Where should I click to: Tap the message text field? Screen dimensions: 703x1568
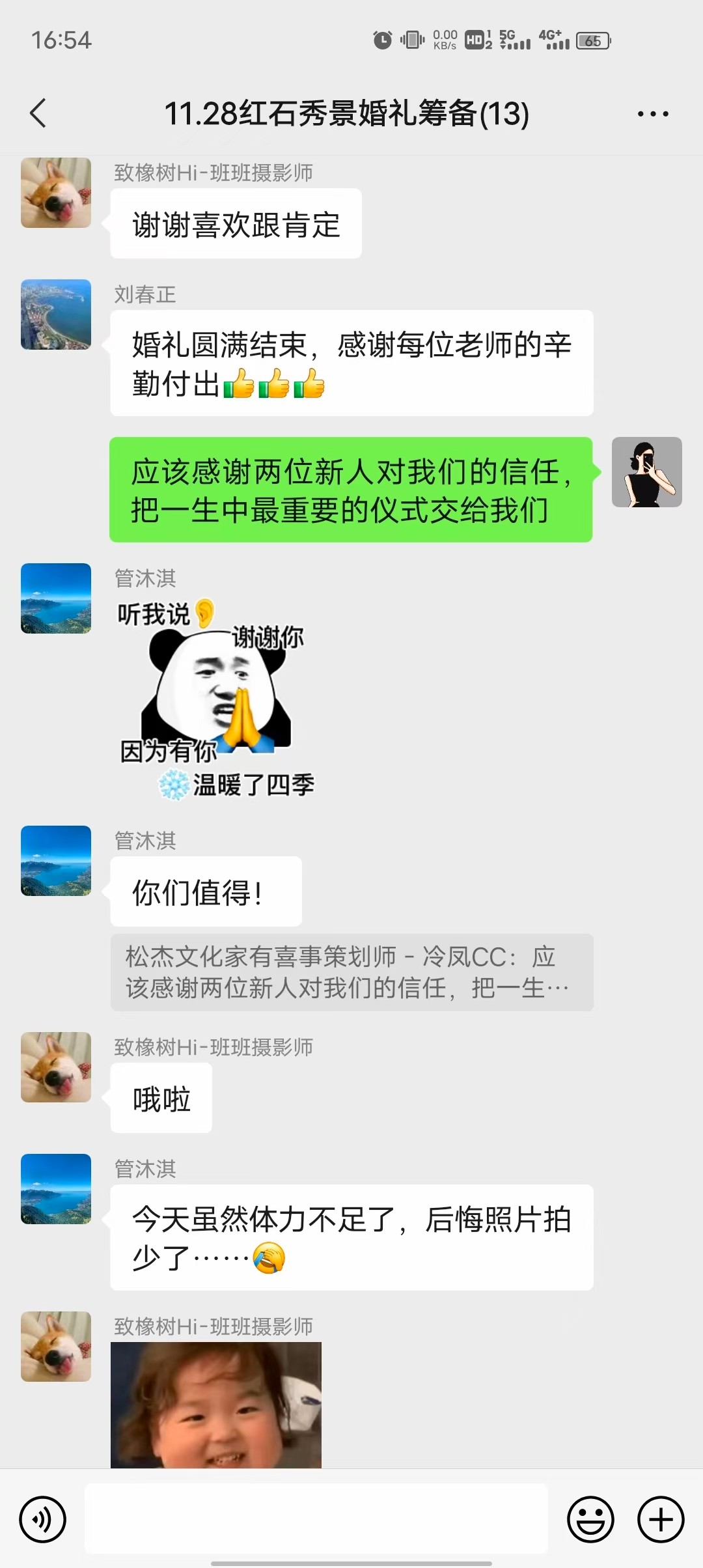[316, 1519]
